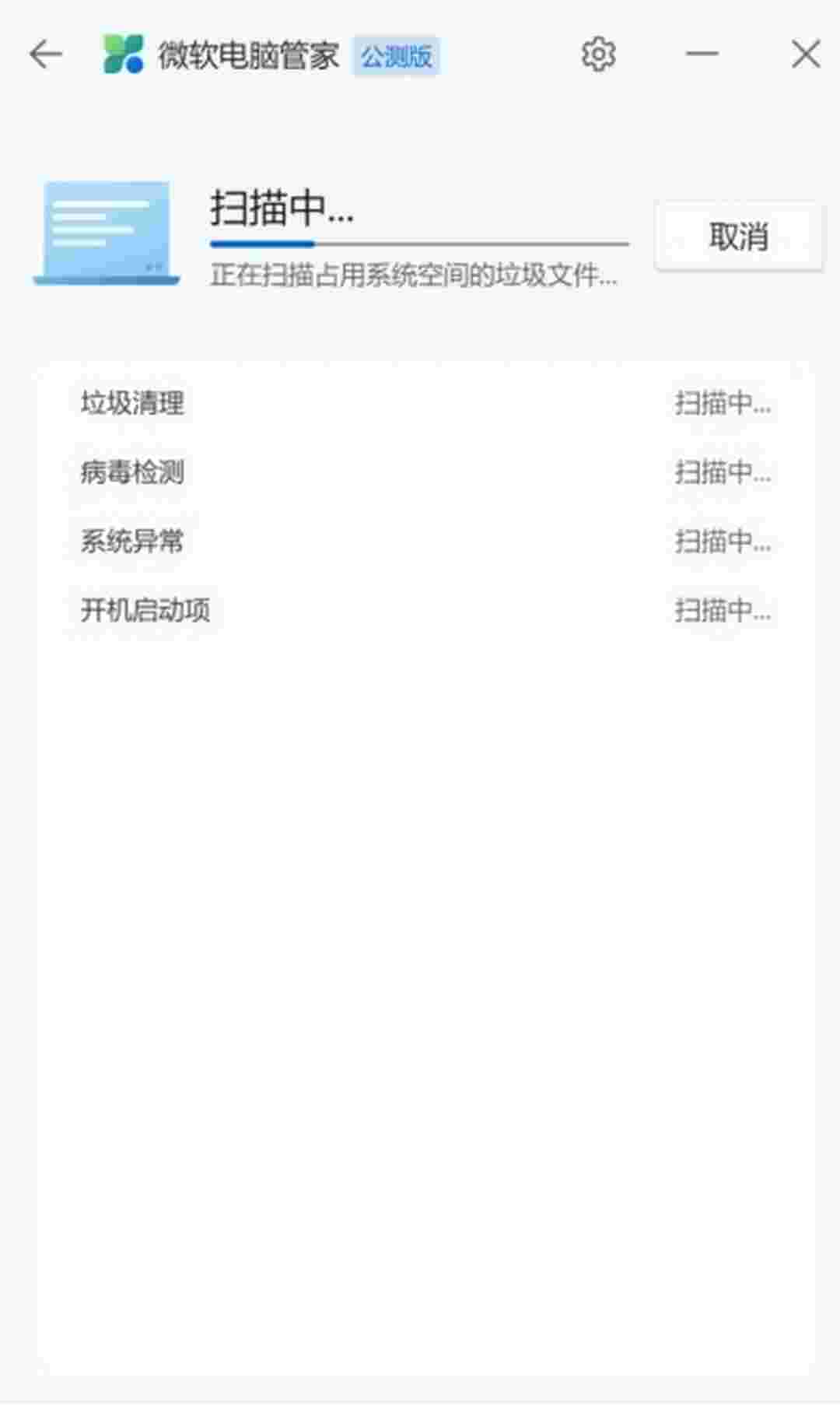Click the 微软电脑管家 title text
Image resolution: width=840 pixels, height=1406 pixels.
click(x=250, y=54)
